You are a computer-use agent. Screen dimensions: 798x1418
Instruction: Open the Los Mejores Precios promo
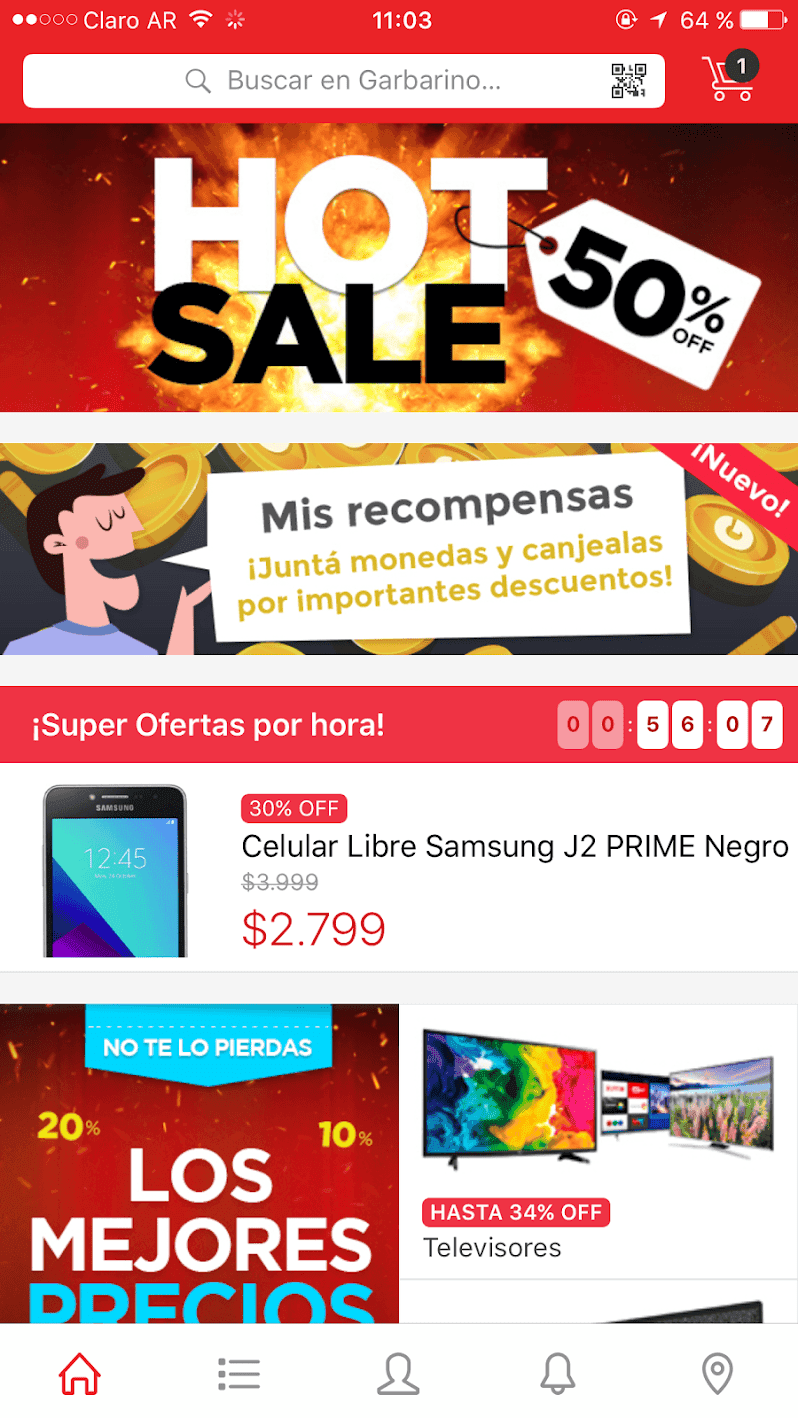[x=199, y=1163]
